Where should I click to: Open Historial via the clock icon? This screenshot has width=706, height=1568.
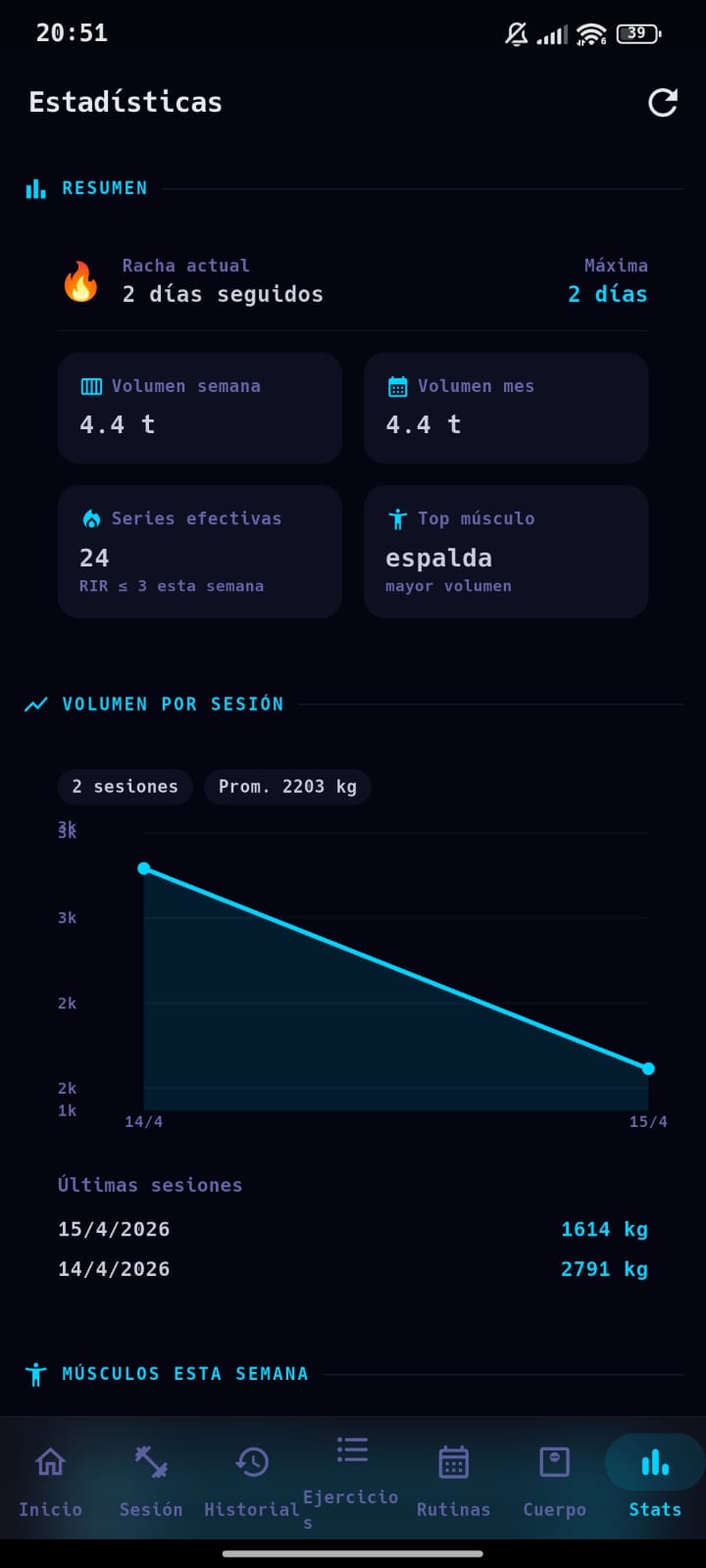point(252,1461)
